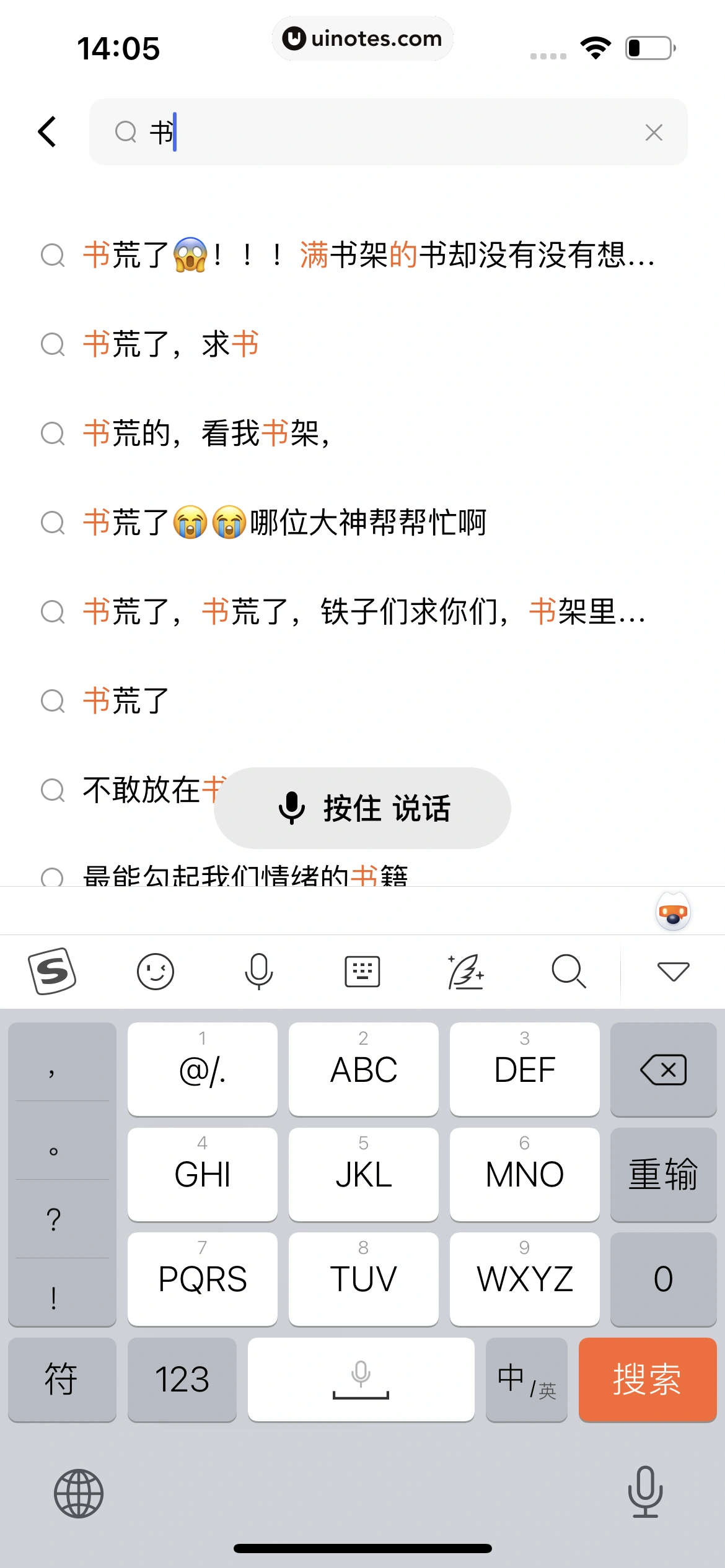This screenshot has height=1568, width=725.
Task: Pick the plain 书荒了 suggestion
Action: [126, 701]
